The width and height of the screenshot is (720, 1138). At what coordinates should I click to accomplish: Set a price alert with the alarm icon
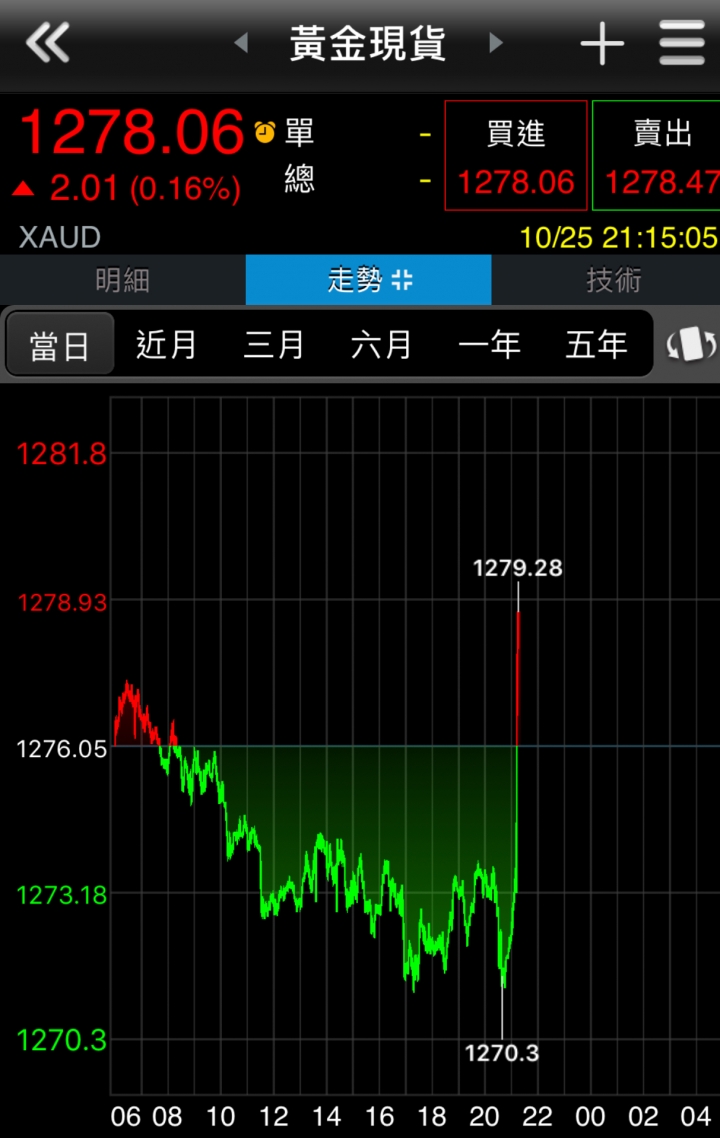coord(265,132)
